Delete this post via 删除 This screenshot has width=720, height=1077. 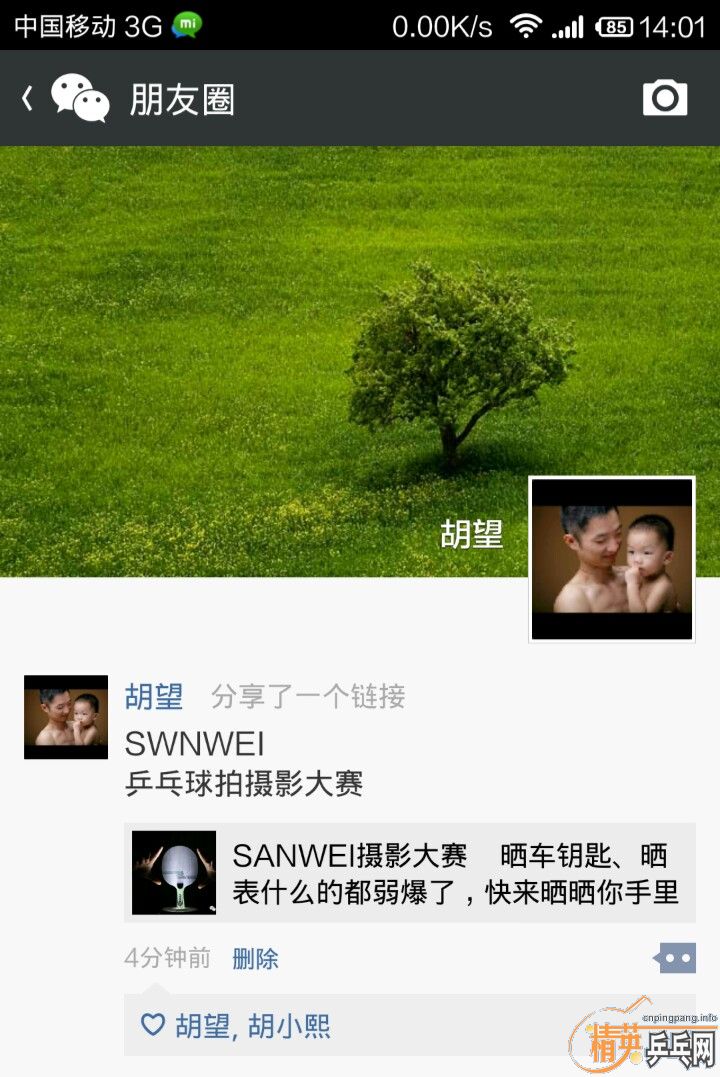tap(255, 959)
